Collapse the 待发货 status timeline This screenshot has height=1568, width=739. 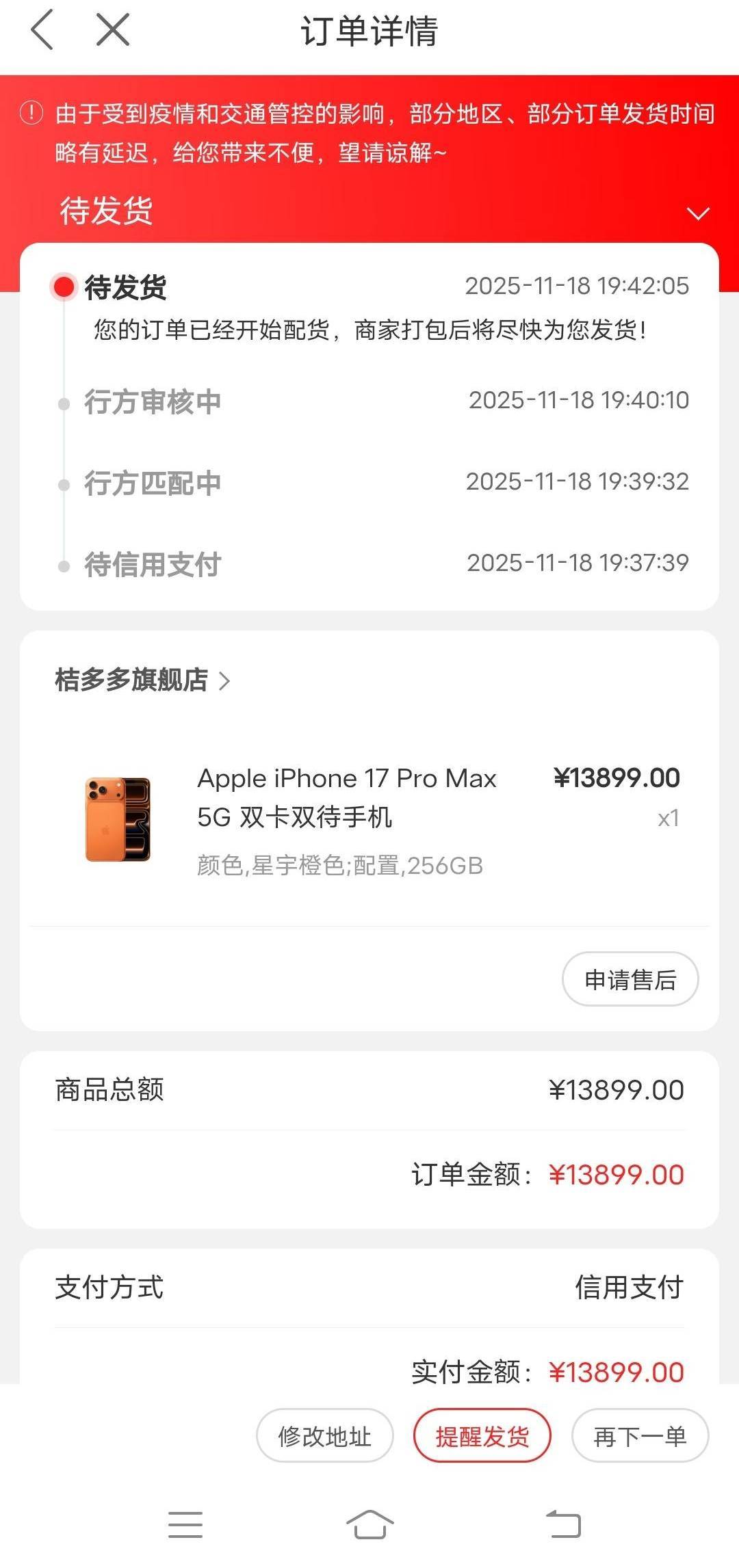[697, 214]
